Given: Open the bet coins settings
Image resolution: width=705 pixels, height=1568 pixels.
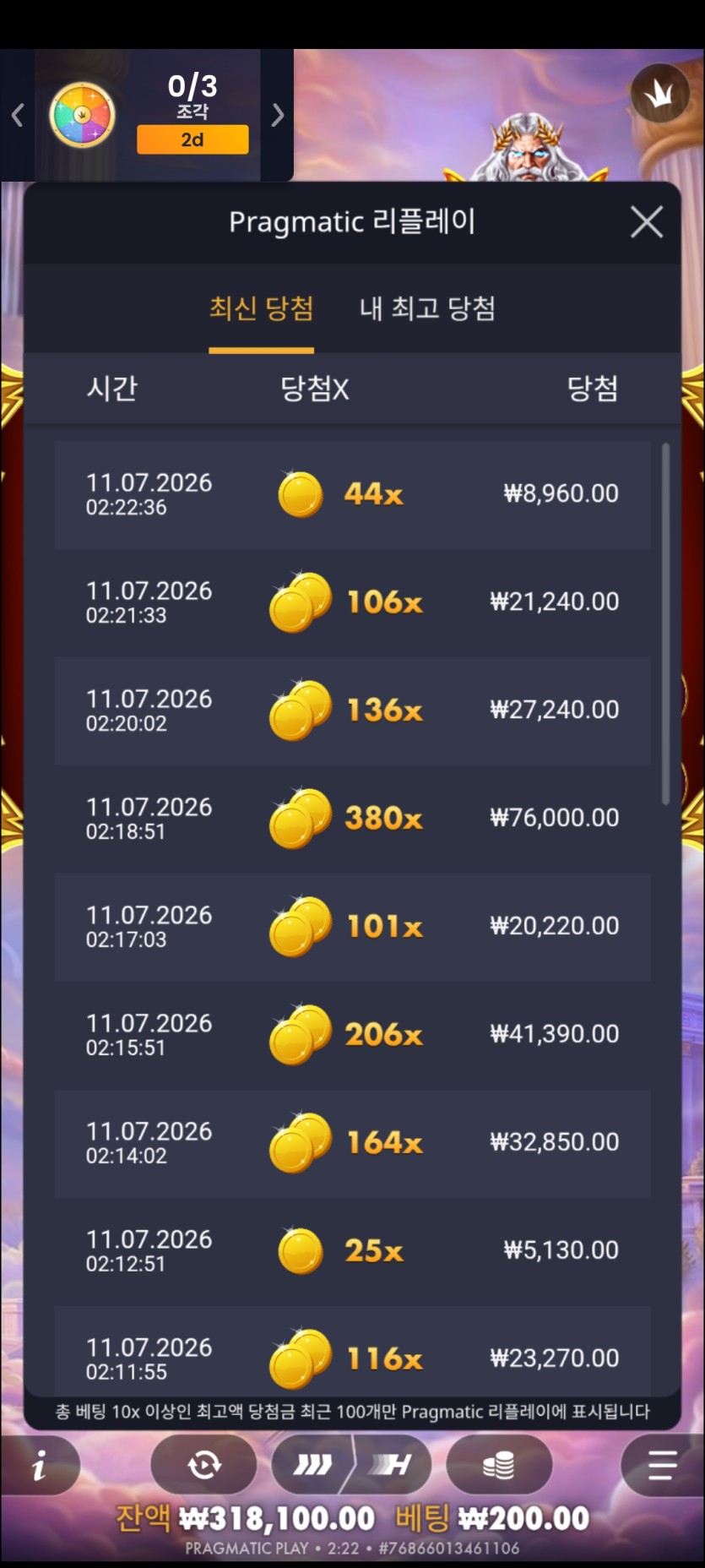Looking at the screenshot, I should point(499,1466).
